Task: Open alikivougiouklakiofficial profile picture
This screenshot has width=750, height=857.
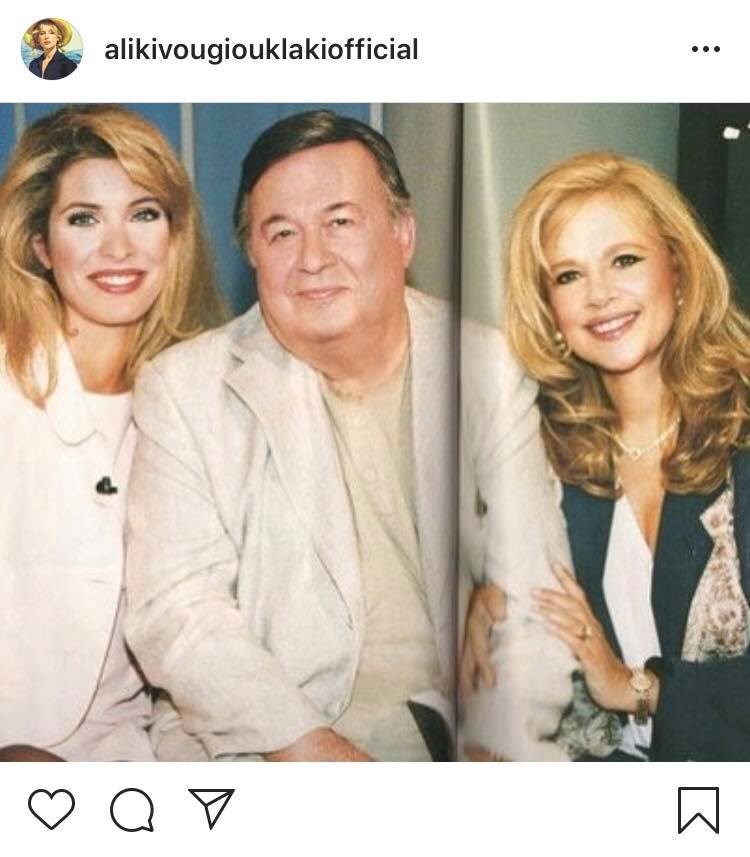Action: click(51, 49)
